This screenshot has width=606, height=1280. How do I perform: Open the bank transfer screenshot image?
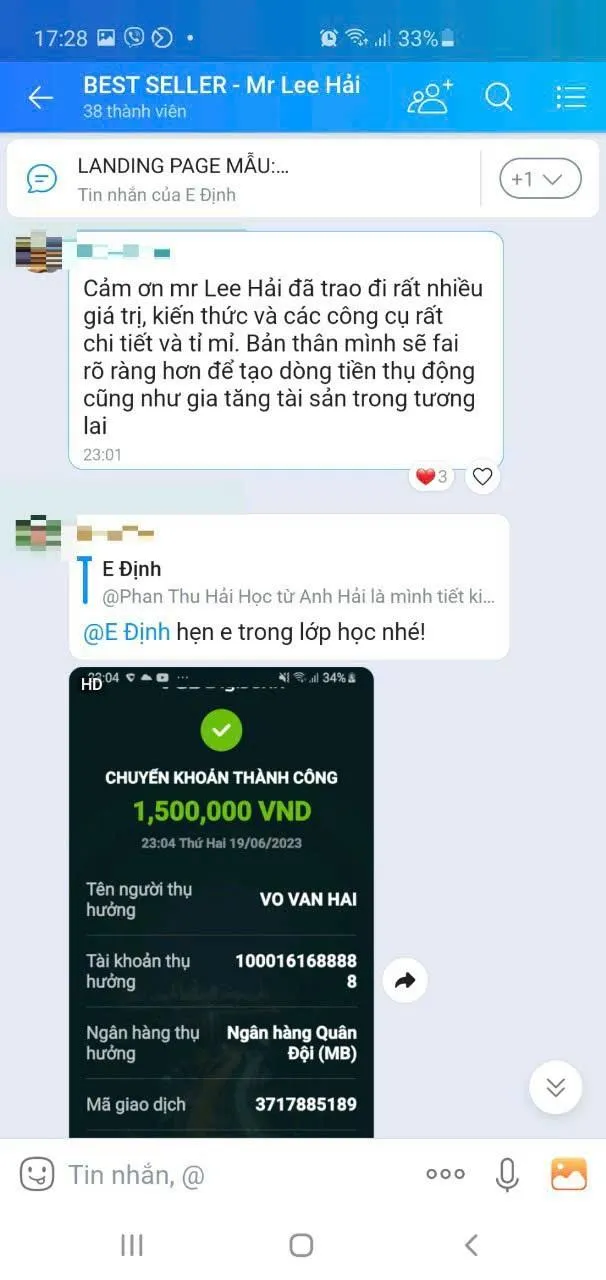(221, 900)
